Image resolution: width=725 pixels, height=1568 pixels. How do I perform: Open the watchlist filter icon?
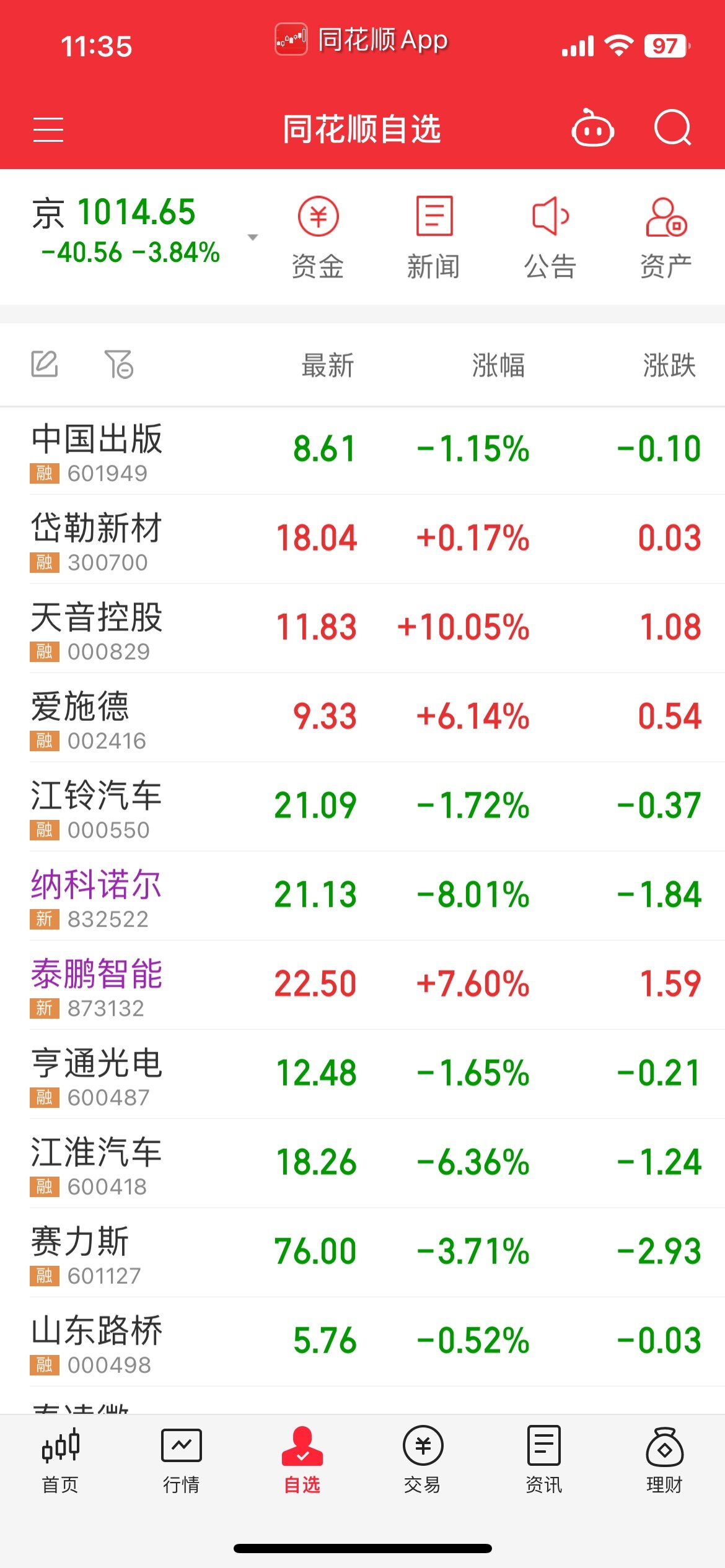[x=119, y=364]
